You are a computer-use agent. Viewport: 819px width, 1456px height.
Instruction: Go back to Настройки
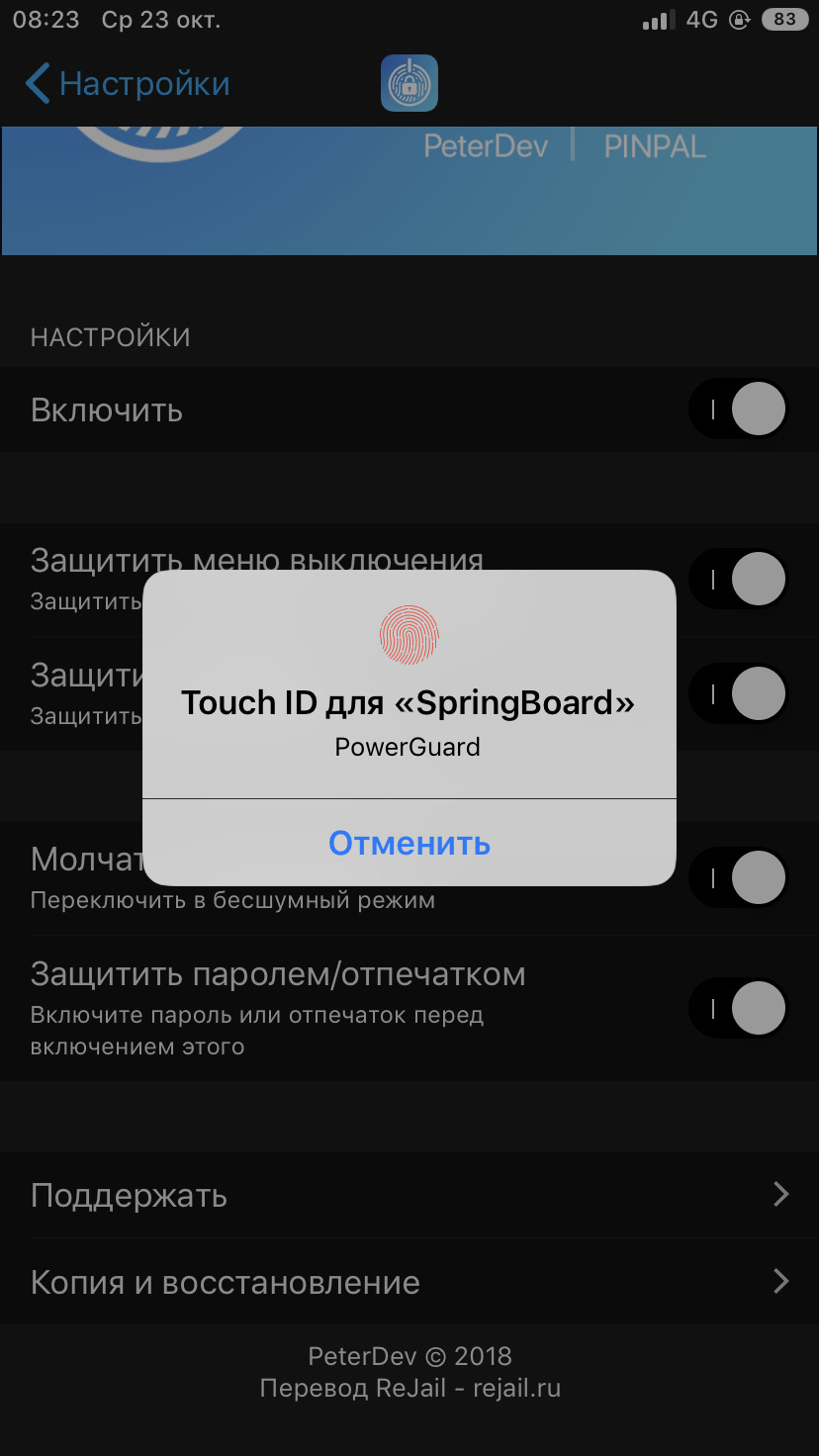click(128, 84)
